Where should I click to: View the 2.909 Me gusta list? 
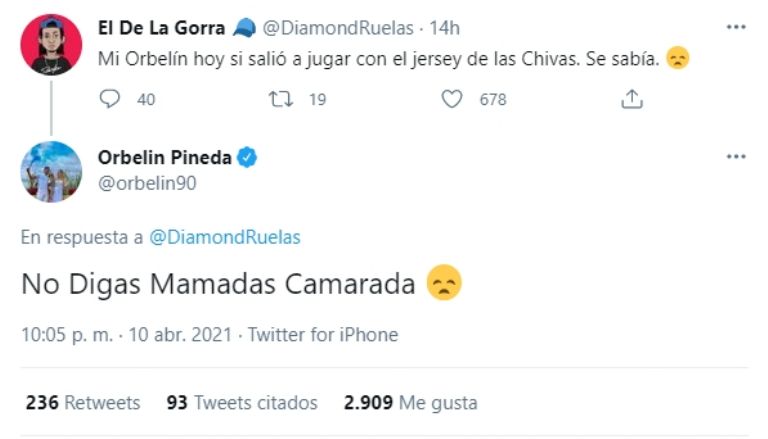tap(410, 403)
